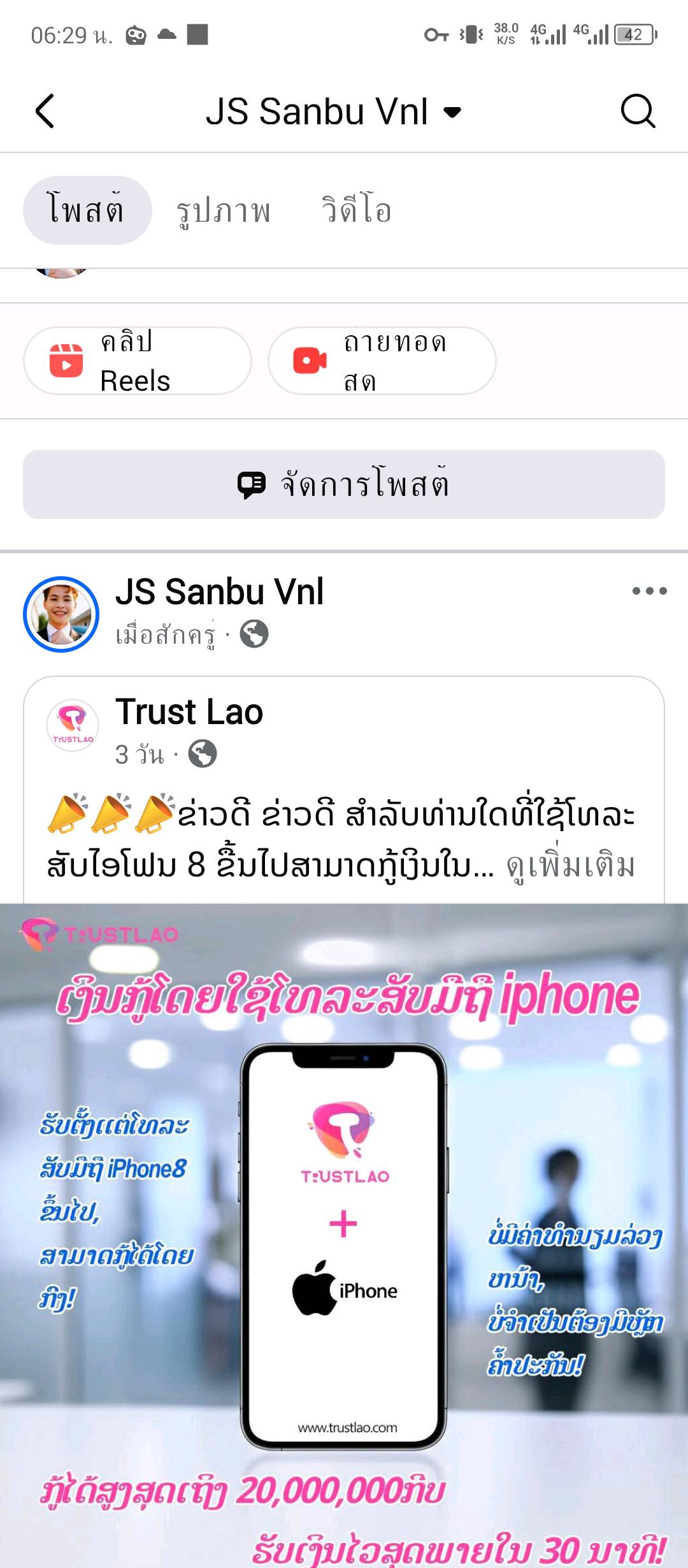The image size is (688, 1568).
Task: Open search on the profile page
Action: click(638, 112)
